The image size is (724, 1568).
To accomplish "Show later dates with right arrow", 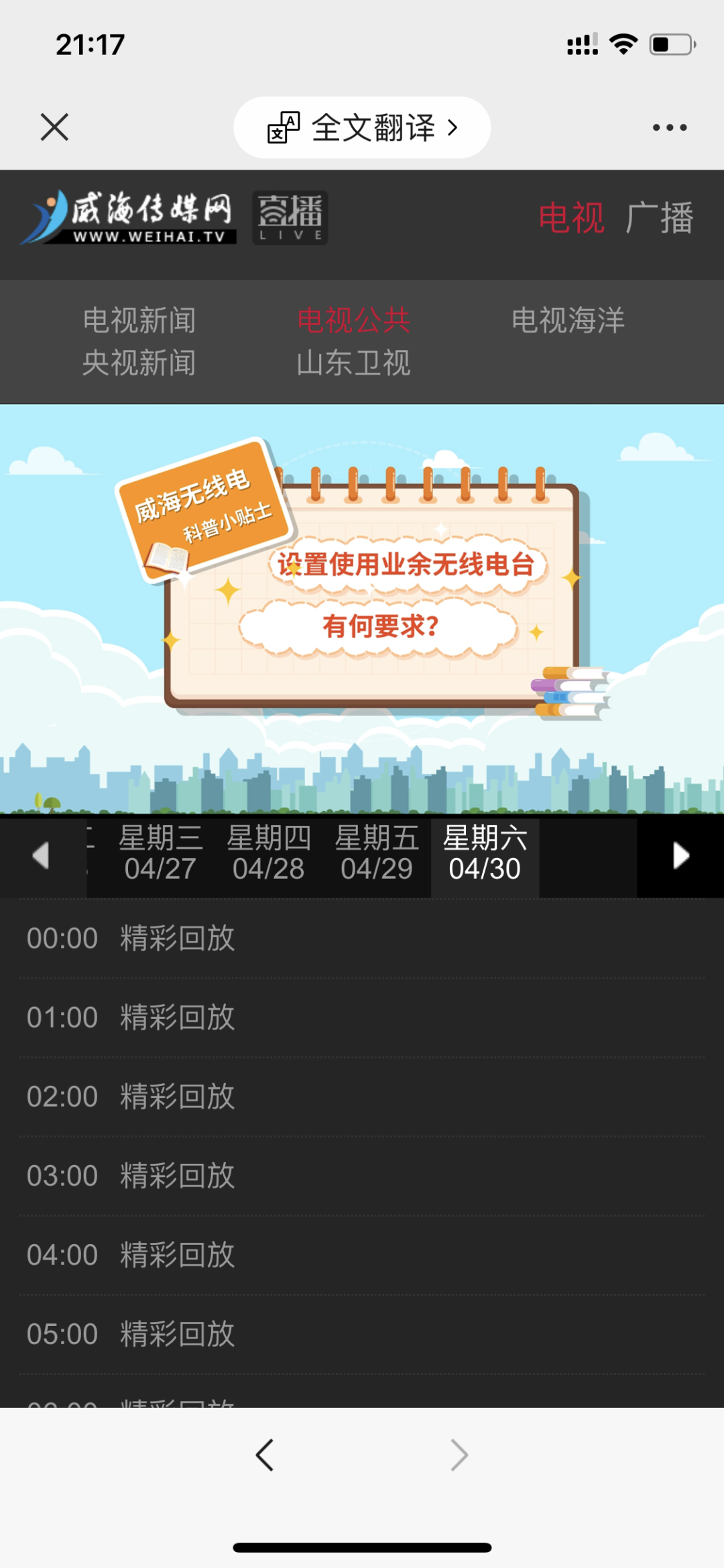I will click(x=680, y=855).
